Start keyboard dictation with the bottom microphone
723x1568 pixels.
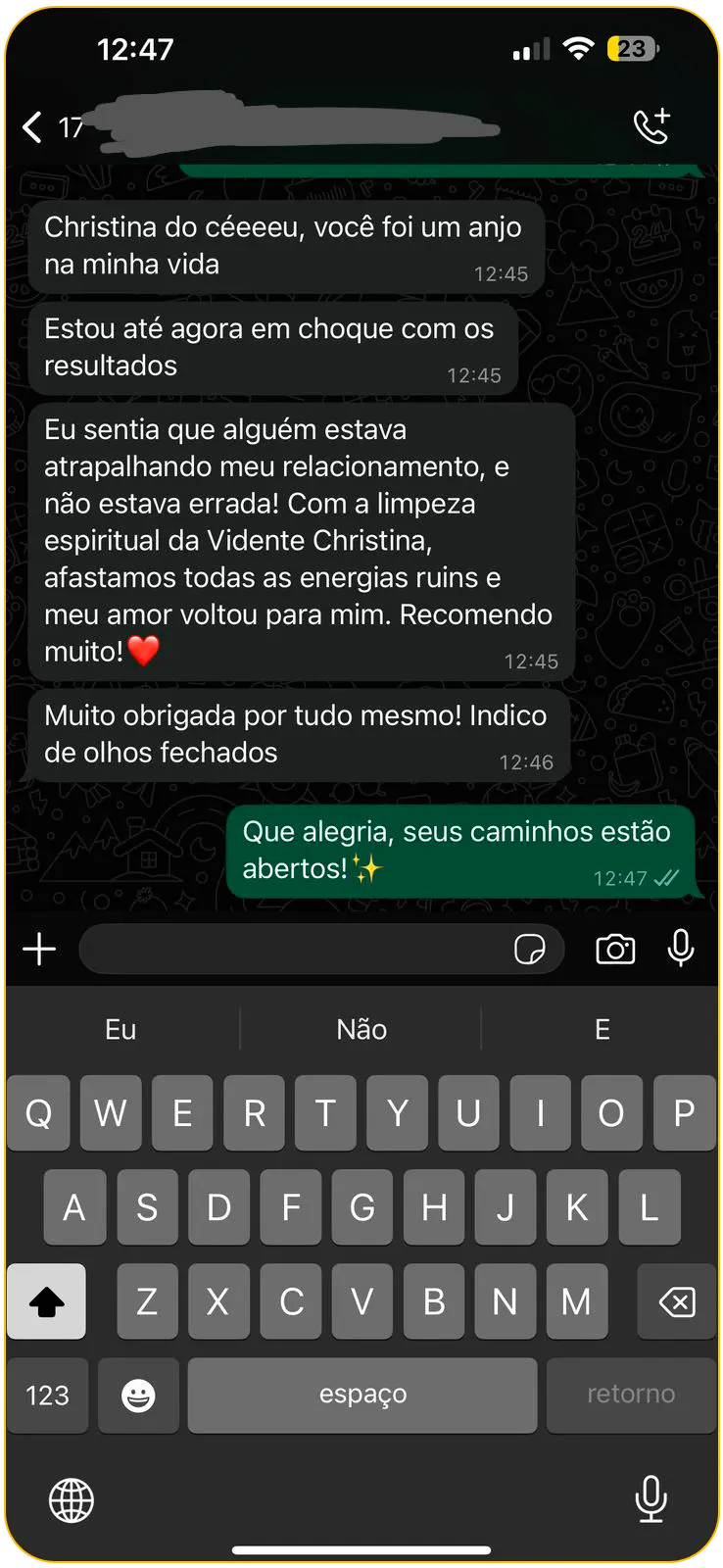coord(651,1499)
